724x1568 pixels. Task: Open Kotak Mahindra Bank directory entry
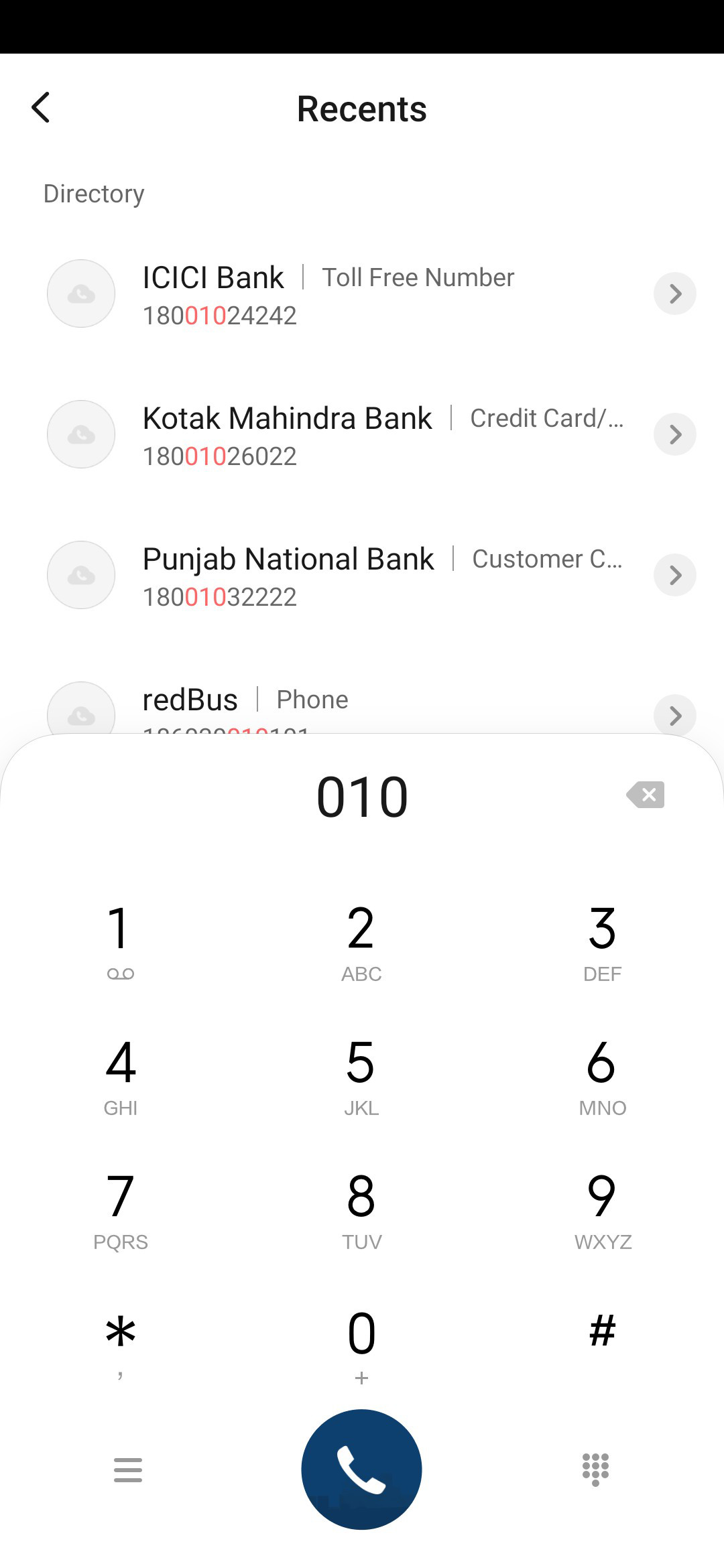point(362,435)
